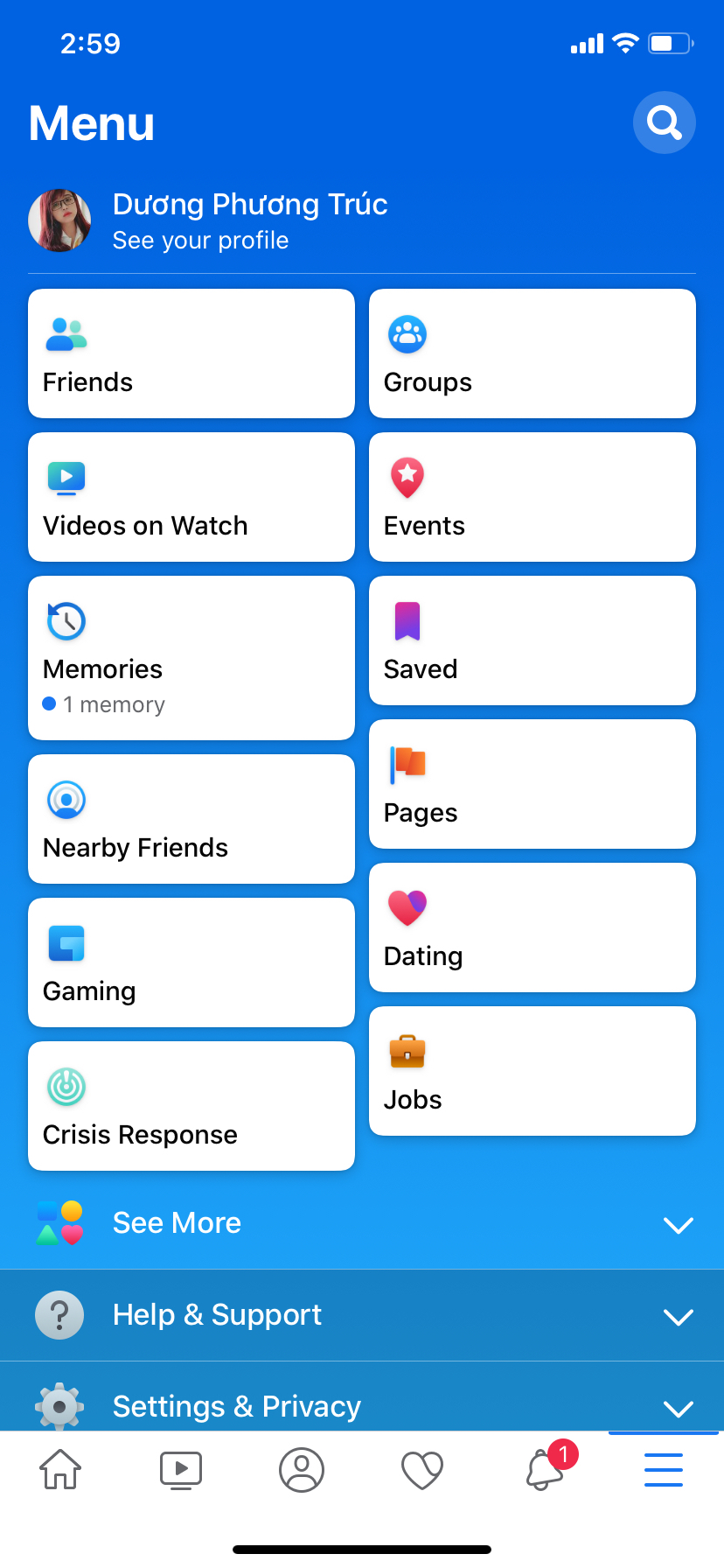Browse Jobs

(x=532, y=1071)
